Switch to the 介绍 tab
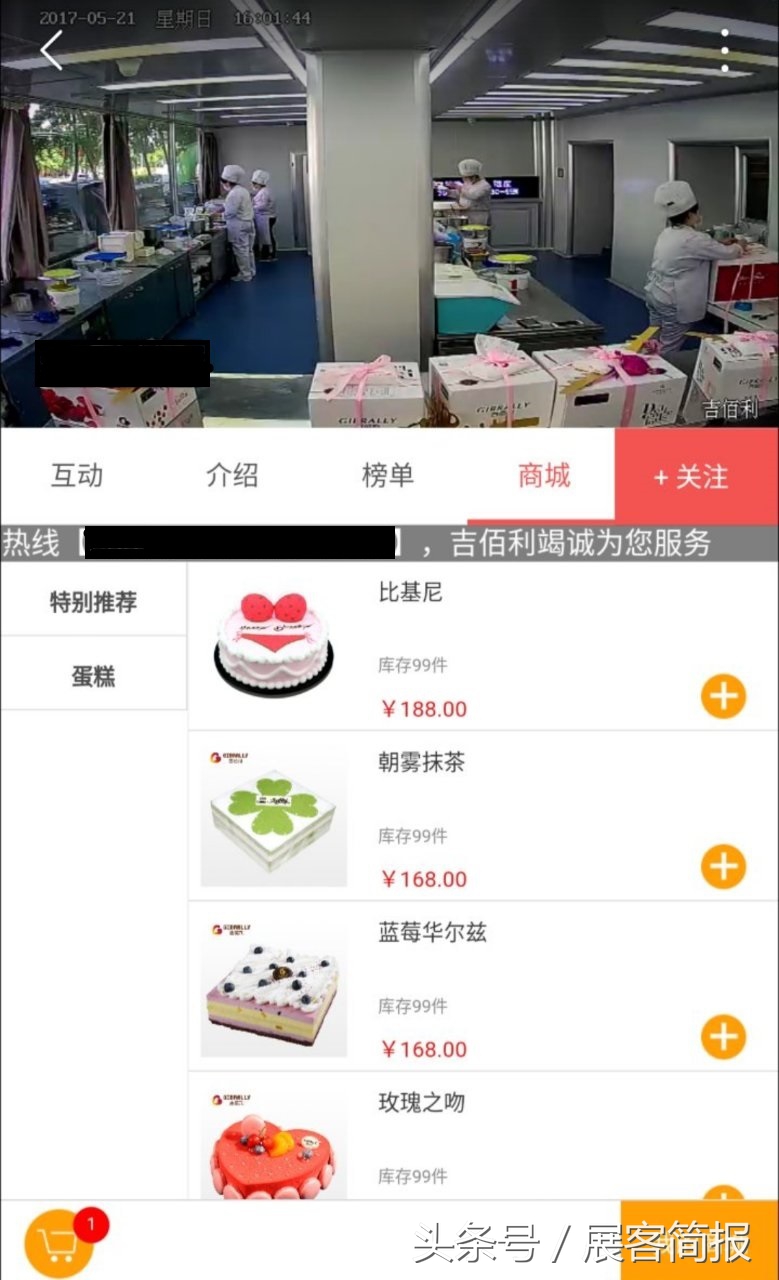 (230, 476)
